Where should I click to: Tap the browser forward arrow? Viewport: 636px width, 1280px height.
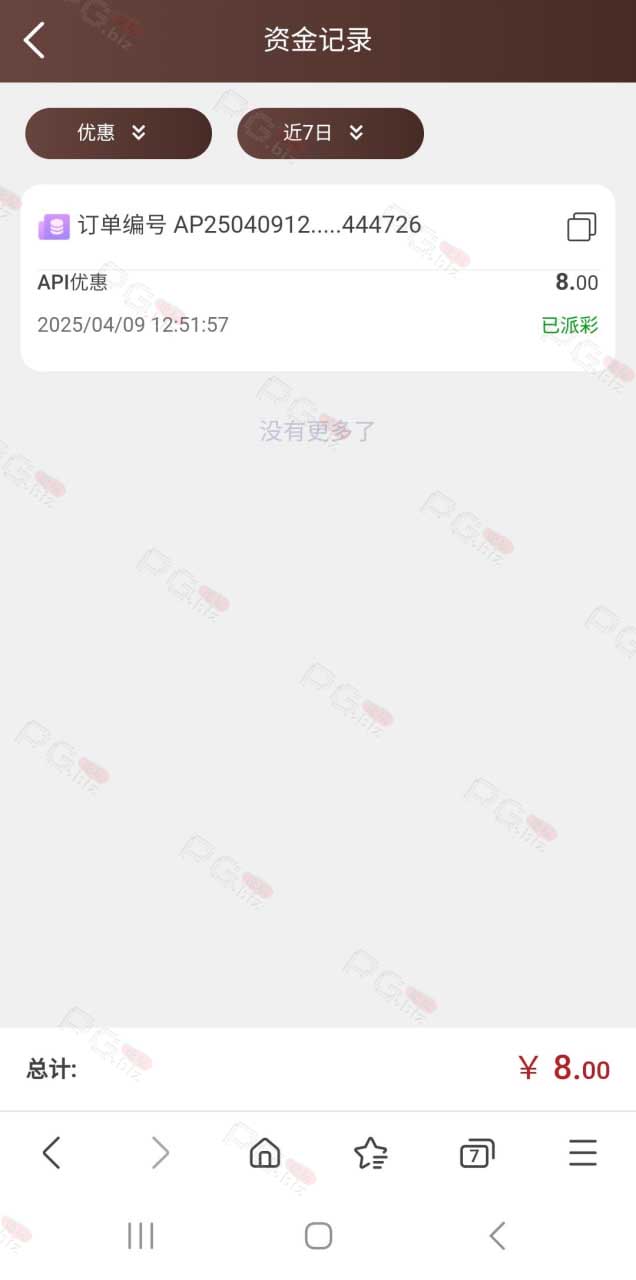coord(160,1153)
